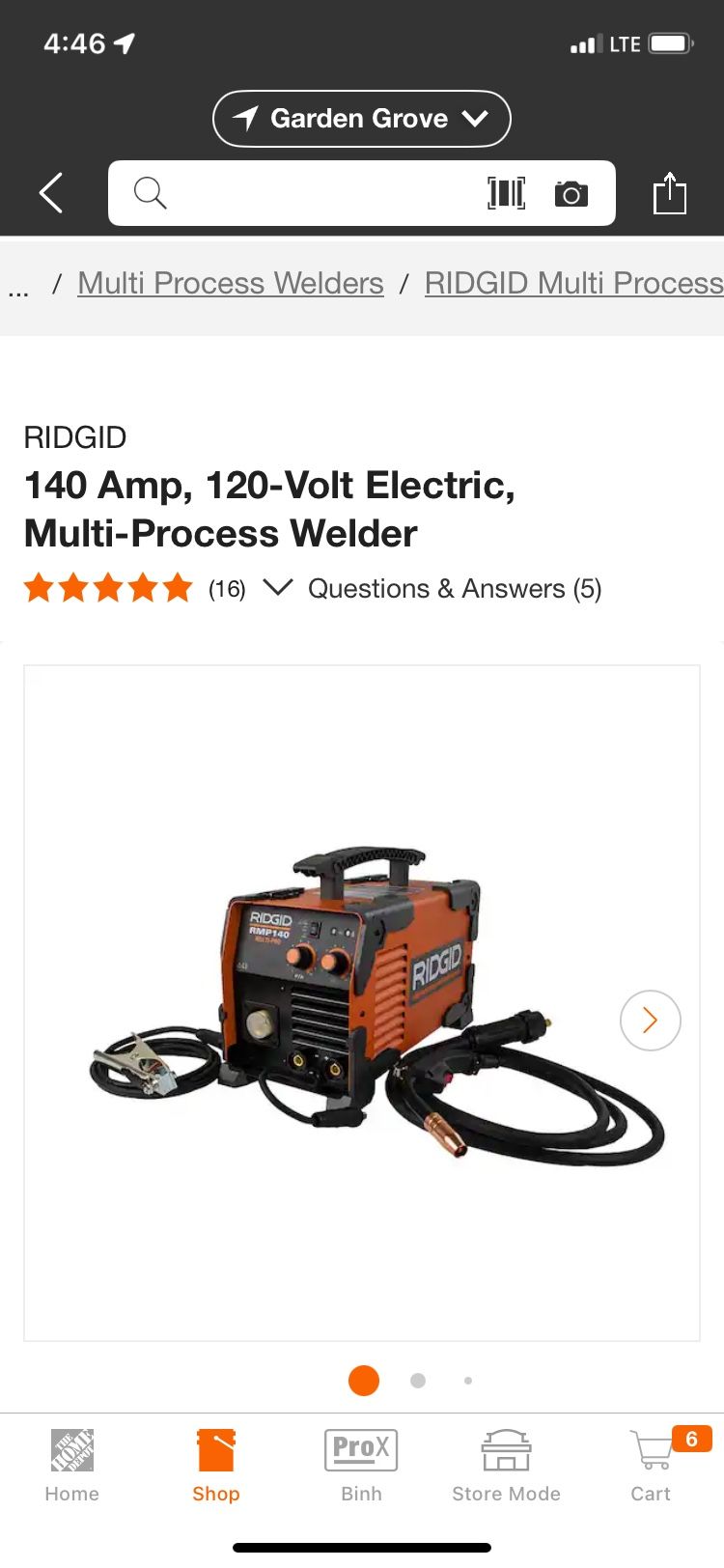The height and width of the screenshot is (1568, 724).
Task: Open the RIDGID welder product photo
Action: [362, 1004]
